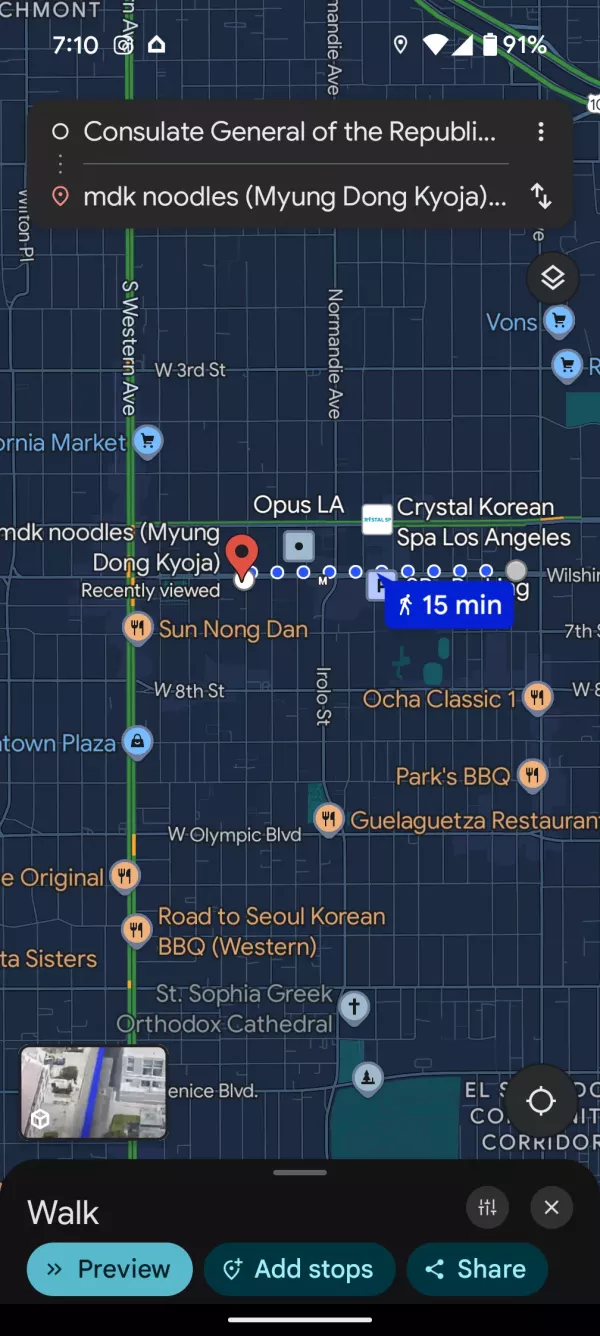Select the Guelaguetza Restaurant map pin
The height and width of the screenshot is (1336, 600).
(328, 820)
